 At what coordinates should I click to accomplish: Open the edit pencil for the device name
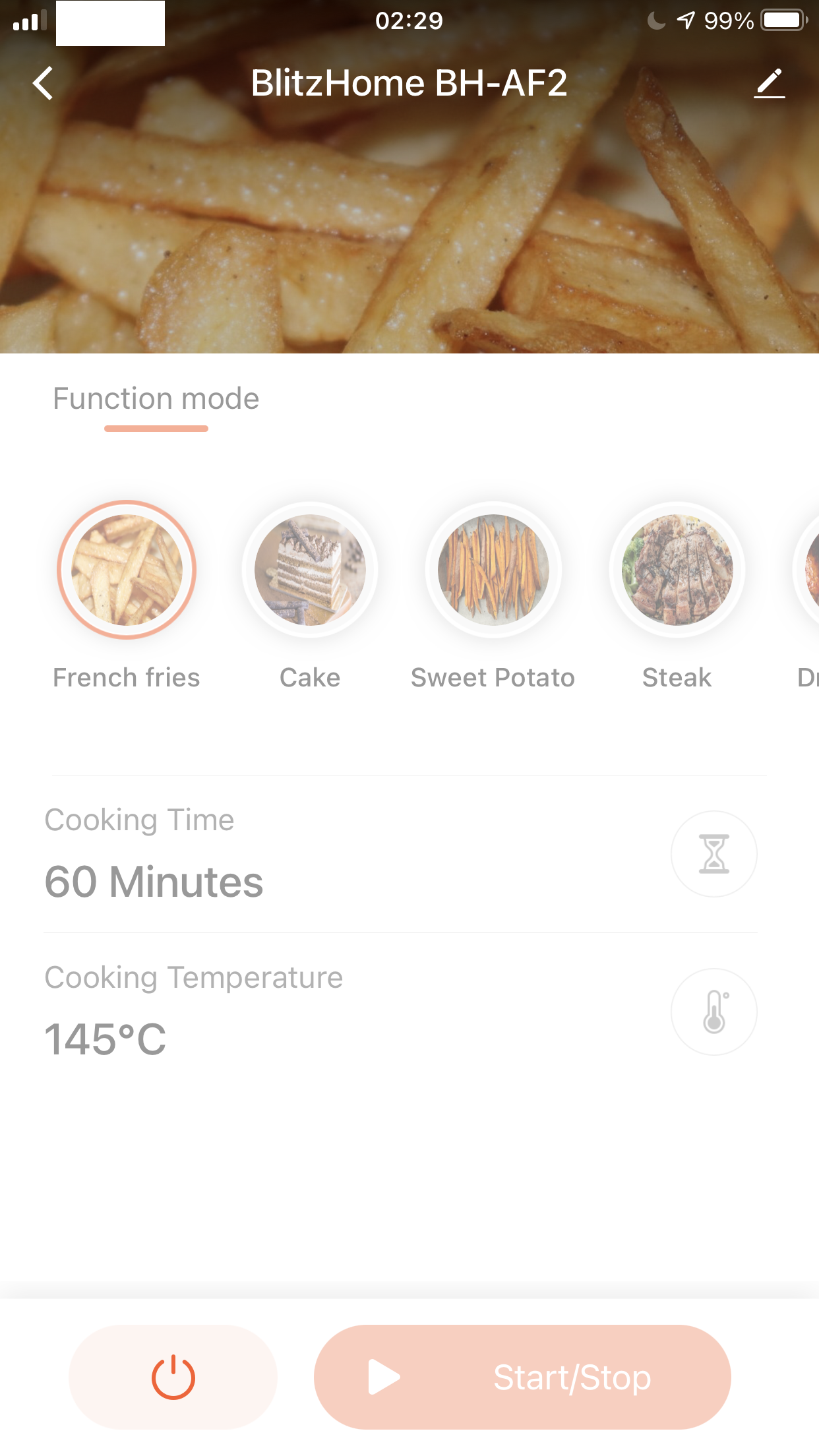pos(769,84)
